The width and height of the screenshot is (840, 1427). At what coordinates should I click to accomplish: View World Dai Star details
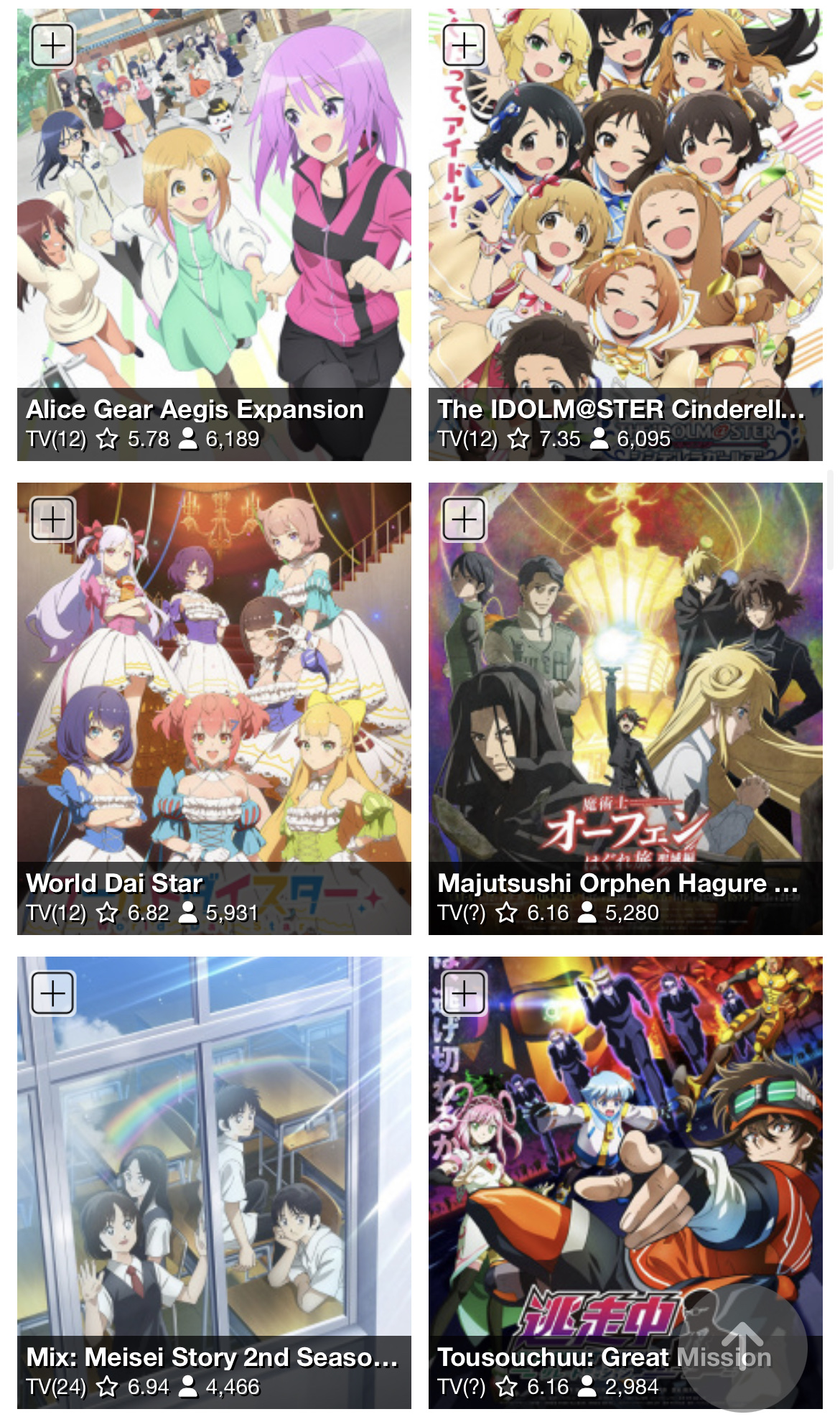[x=115, y=883]
